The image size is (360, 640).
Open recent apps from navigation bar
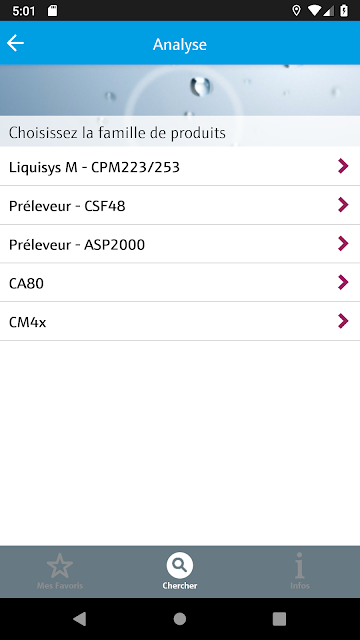(x=279, y=619)
